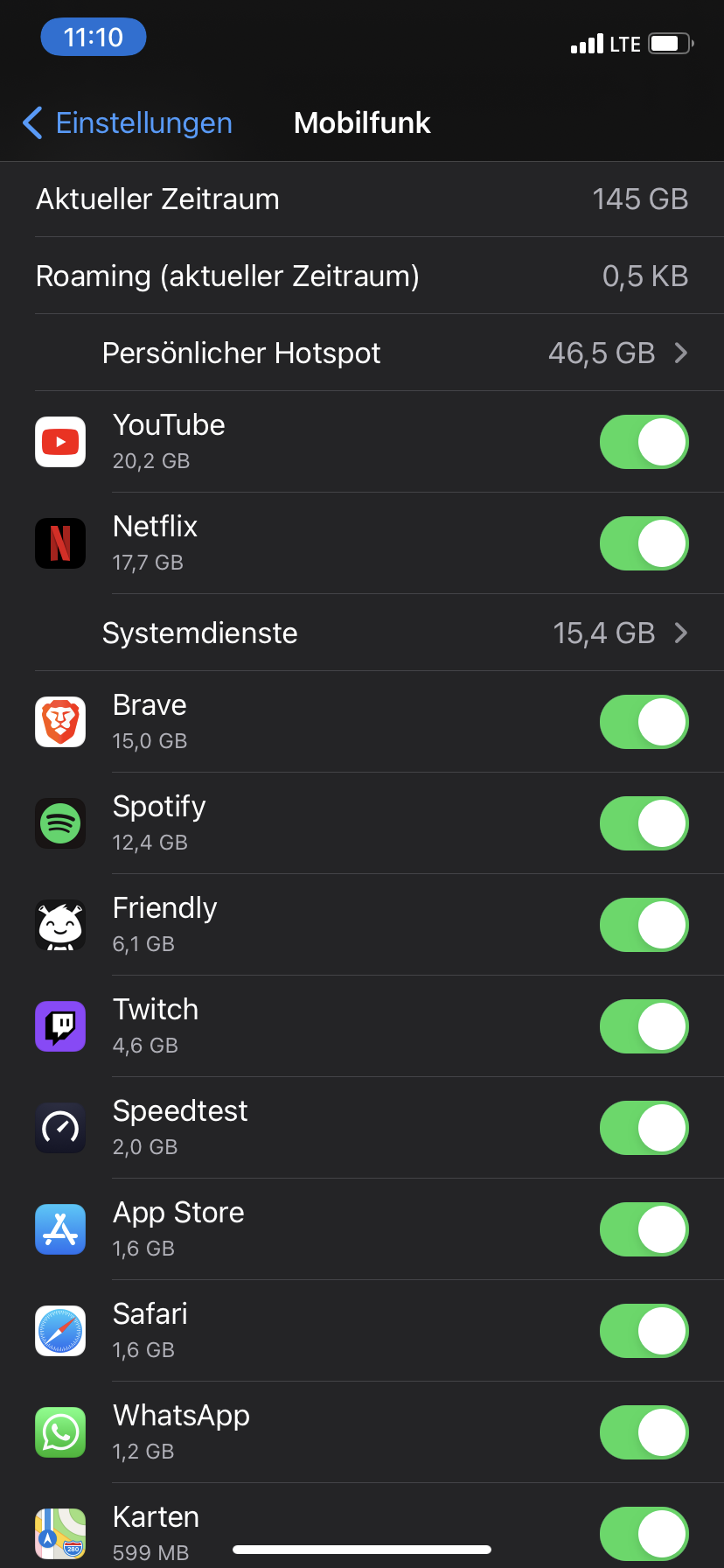Go back to Einstellungen
Screen dimensions: 724x1568
coord(128,123)
